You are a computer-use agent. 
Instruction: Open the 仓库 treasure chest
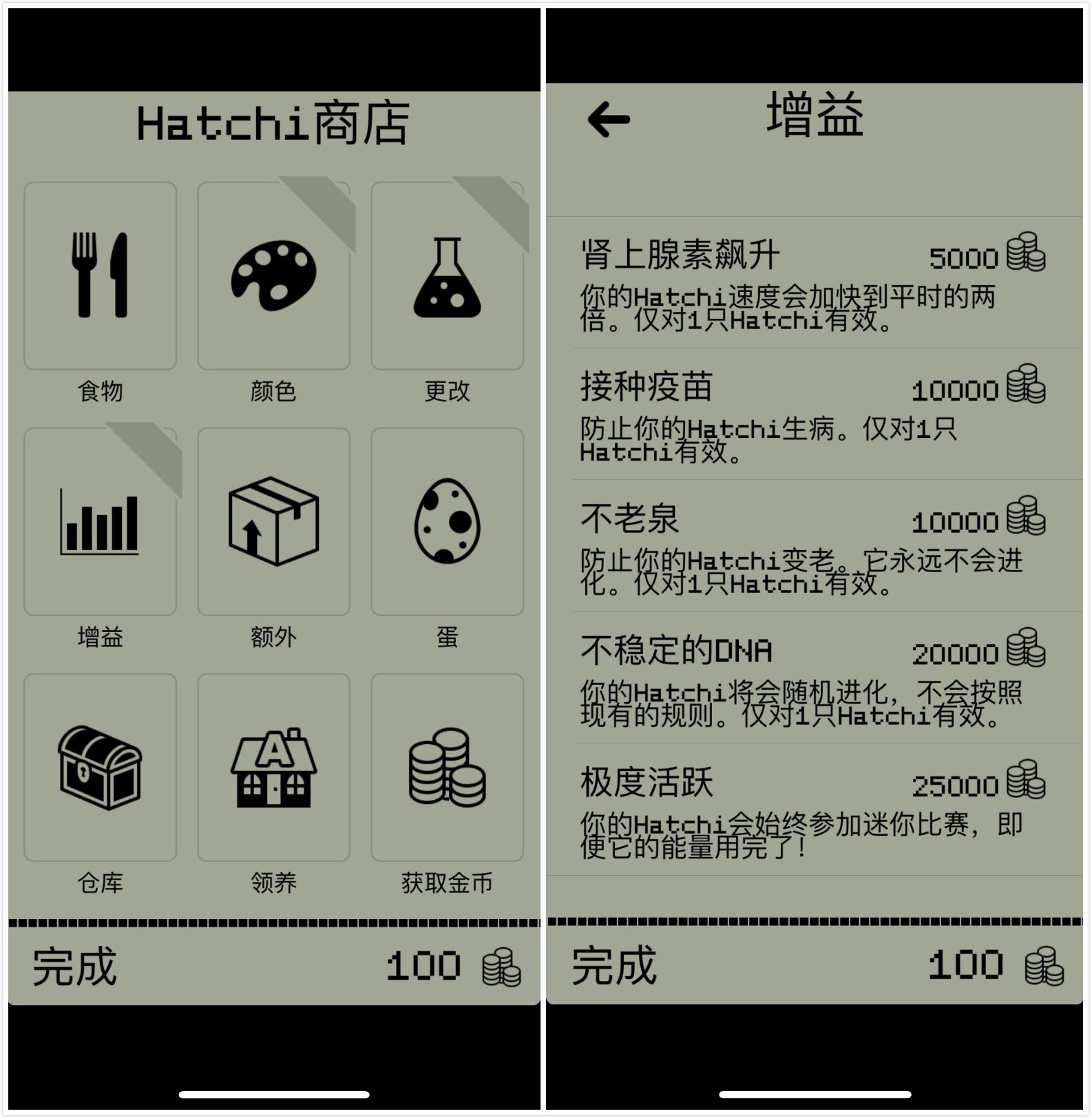click(101, 767)
